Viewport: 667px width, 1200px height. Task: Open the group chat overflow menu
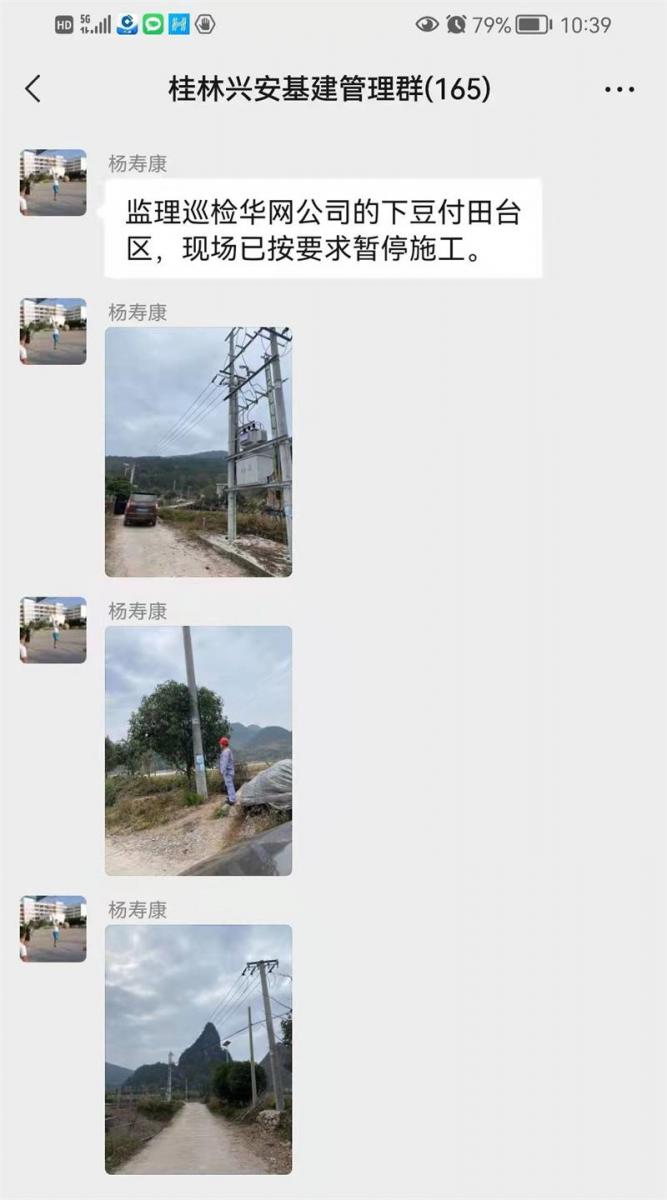point(619,90)
